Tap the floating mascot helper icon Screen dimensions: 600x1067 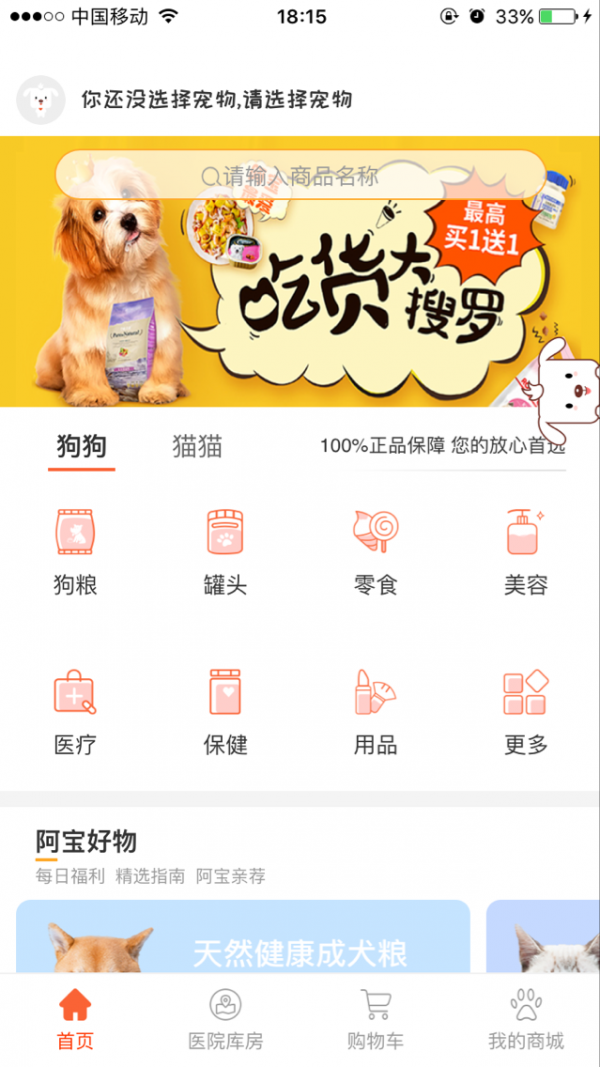click(x=566, y=392)
